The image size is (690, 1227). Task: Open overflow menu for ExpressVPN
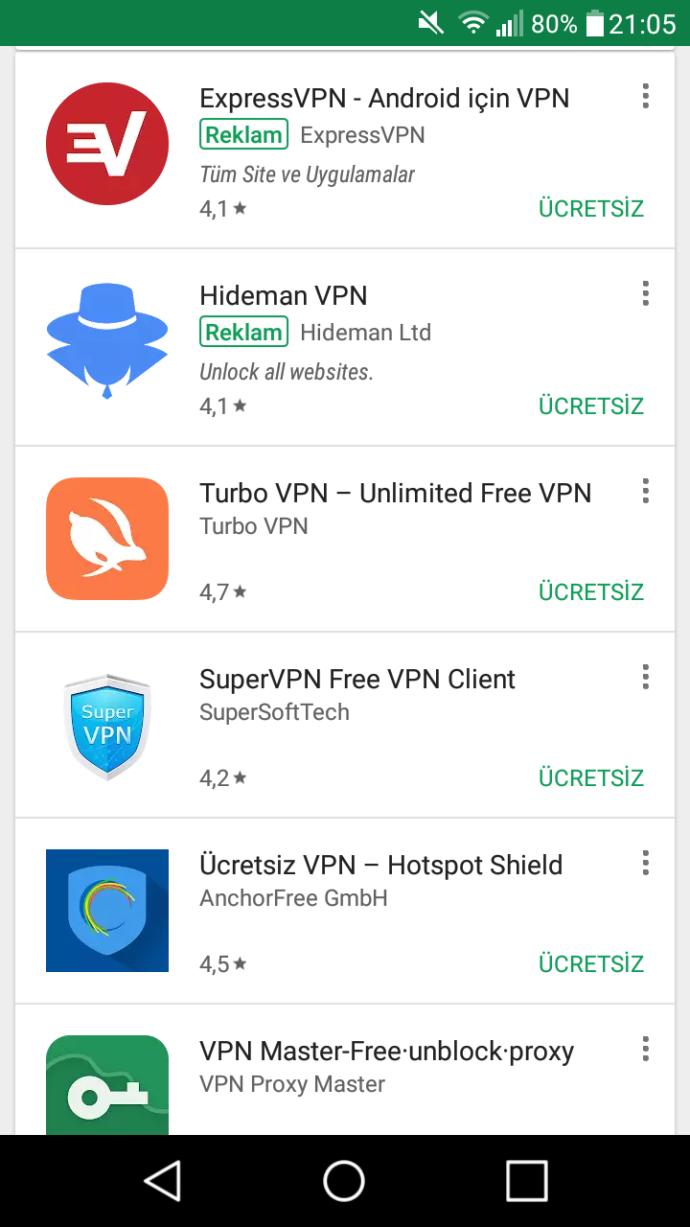645,96
